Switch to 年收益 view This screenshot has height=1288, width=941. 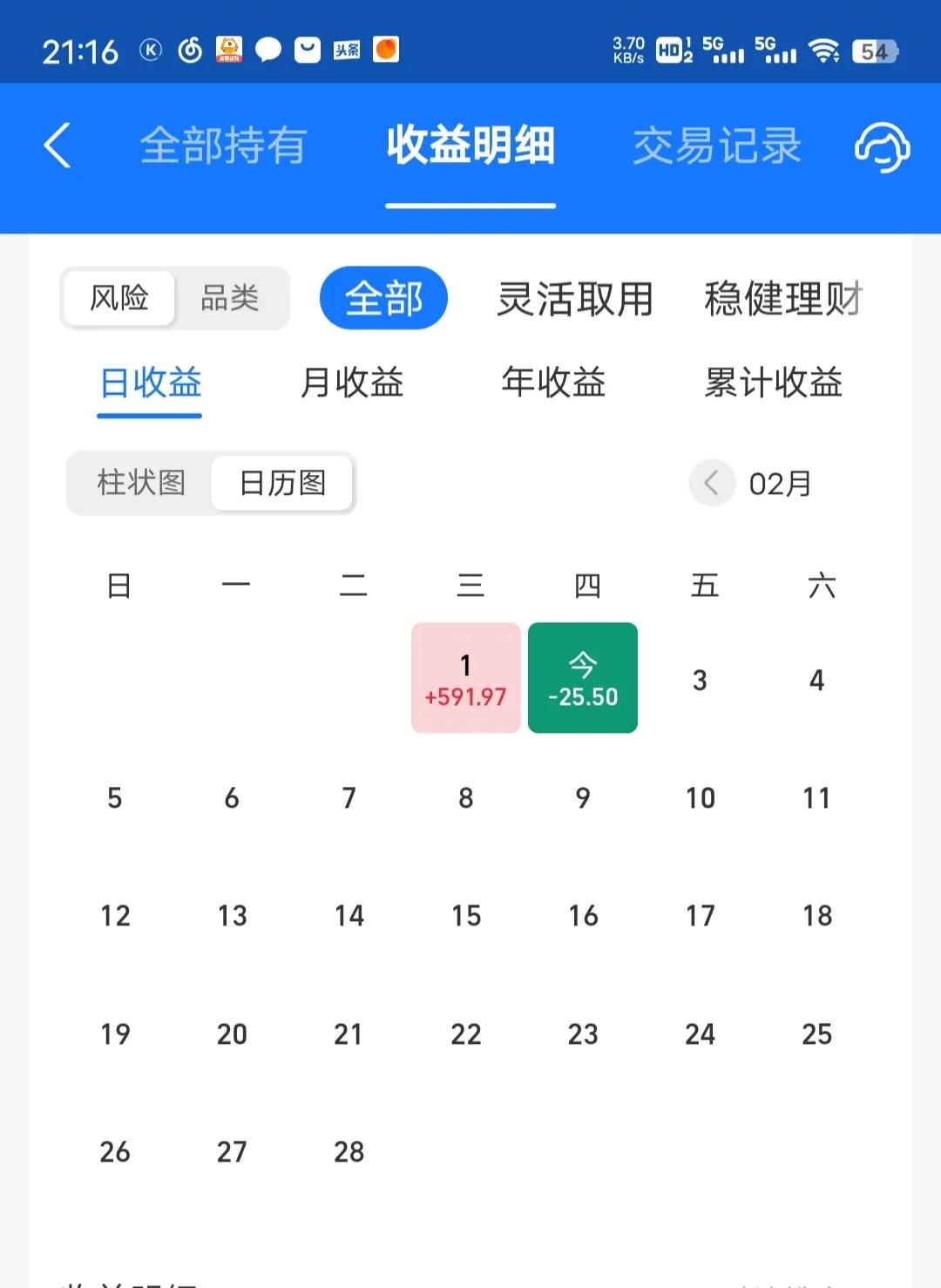553,383
